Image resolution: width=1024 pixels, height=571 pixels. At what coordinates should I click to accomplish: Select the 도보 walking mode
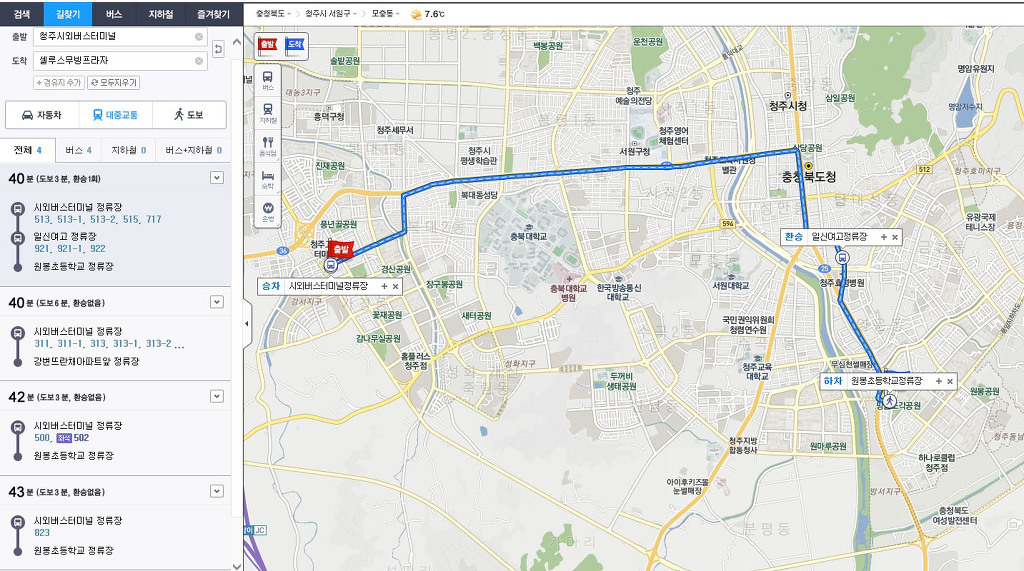coord(187,115)
